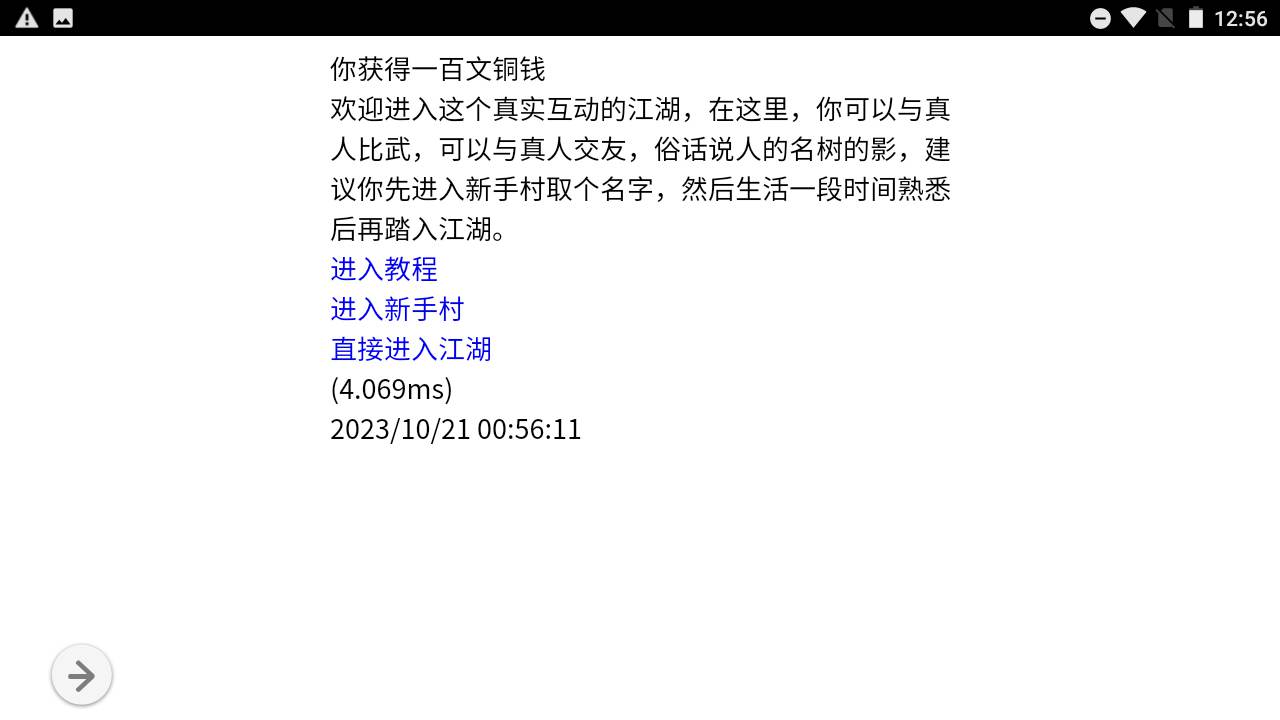Enter the novice village via 进入新手村

(397, 309)
